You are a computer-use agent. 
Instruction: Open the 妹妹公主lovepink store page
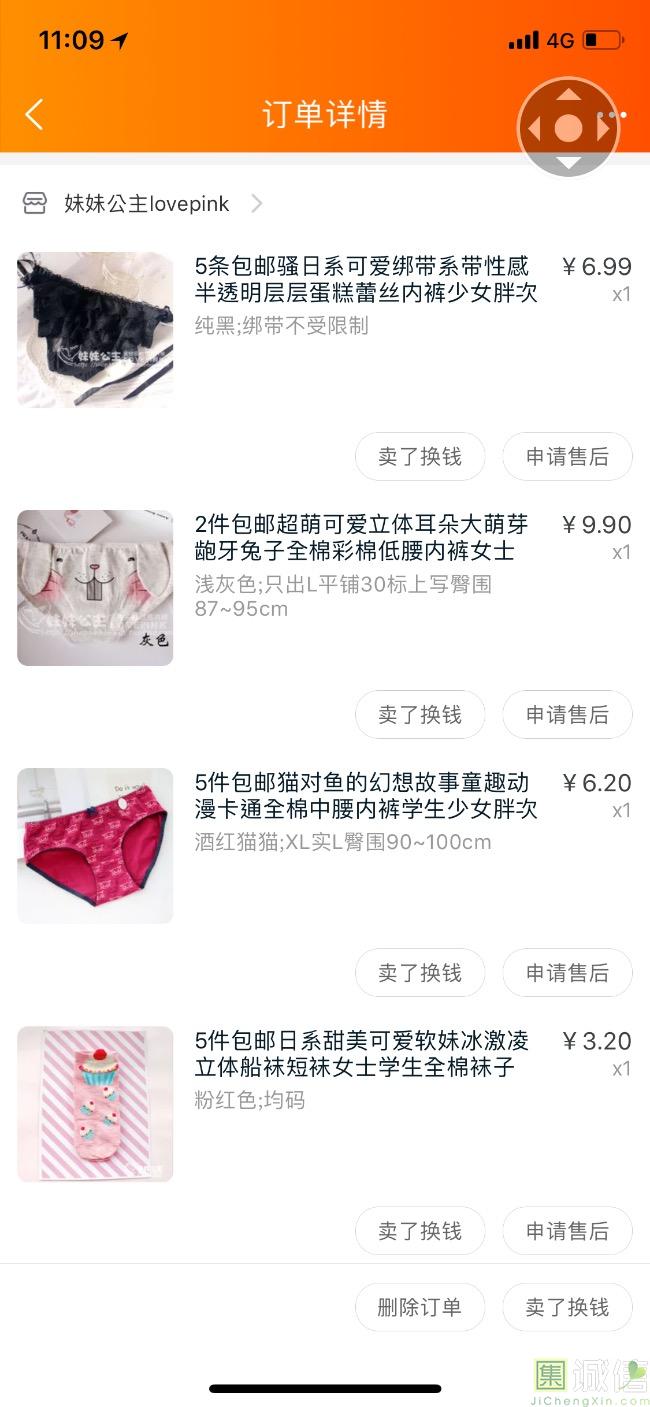[146, 204]
